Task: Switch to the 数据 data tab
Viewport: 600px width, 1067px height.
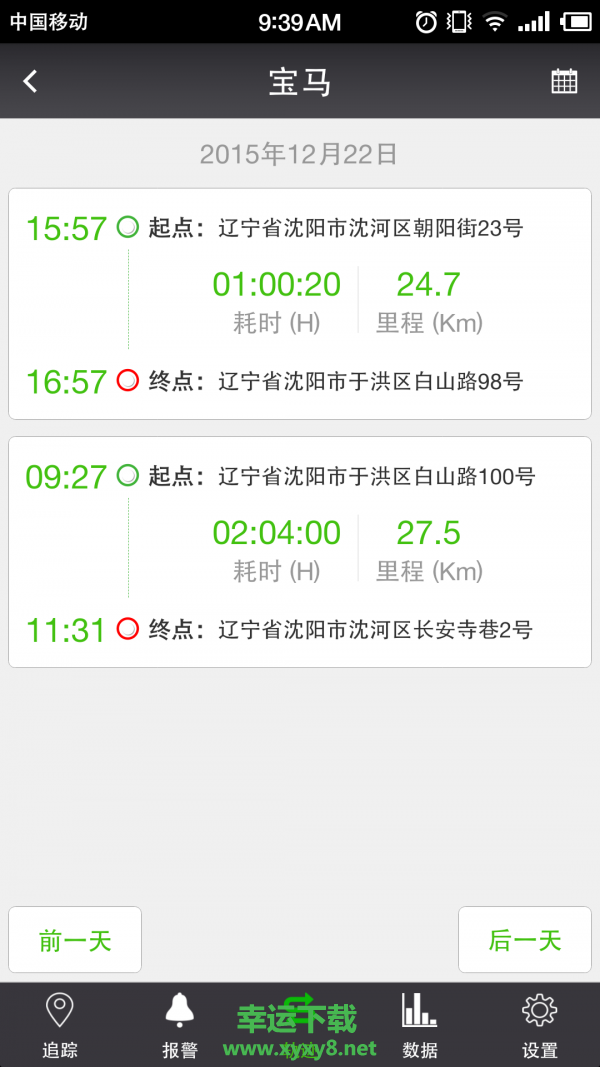Action: [x=420, y=1025]
